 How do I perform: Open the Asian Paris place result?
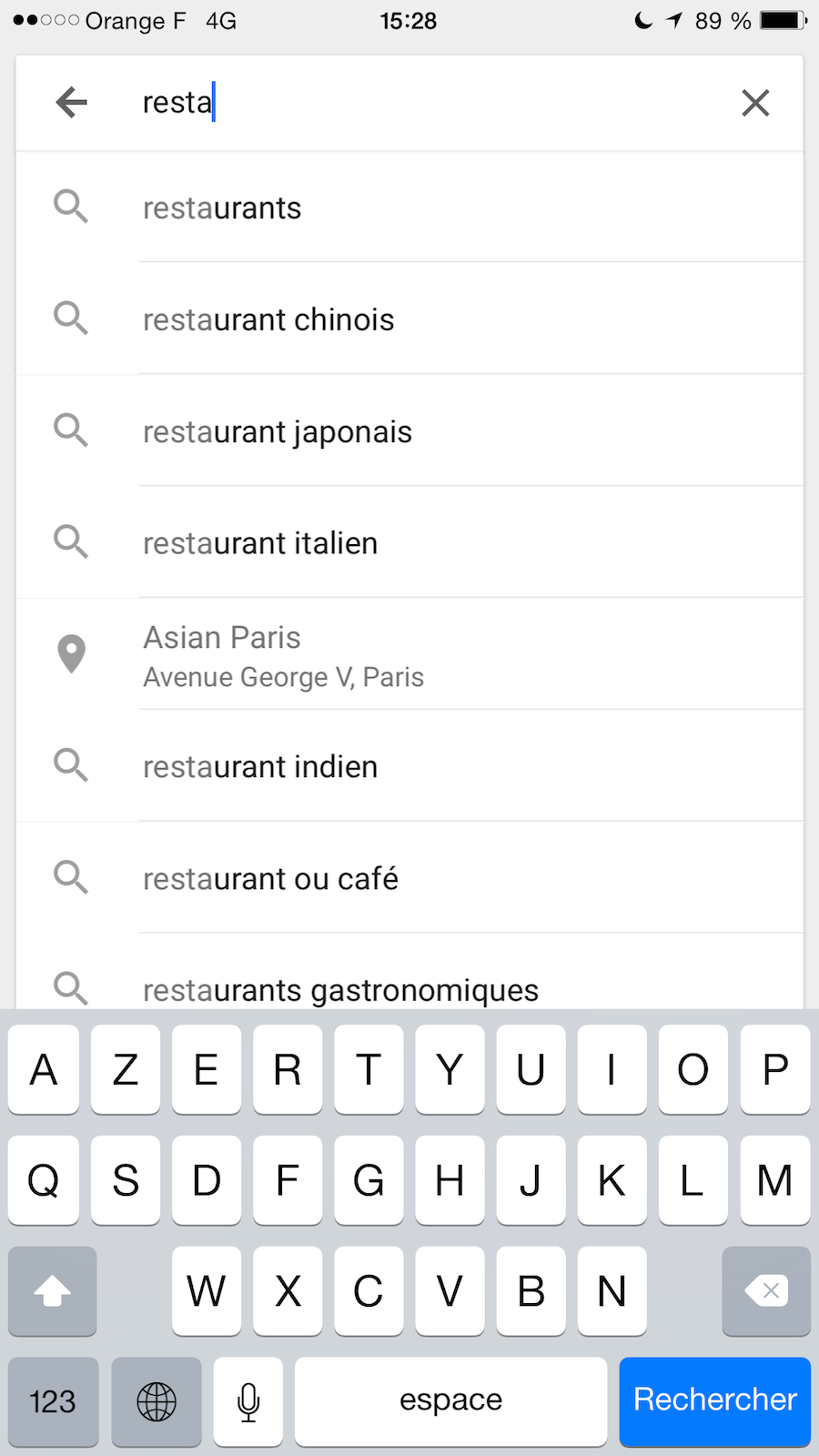coord(409,655)
